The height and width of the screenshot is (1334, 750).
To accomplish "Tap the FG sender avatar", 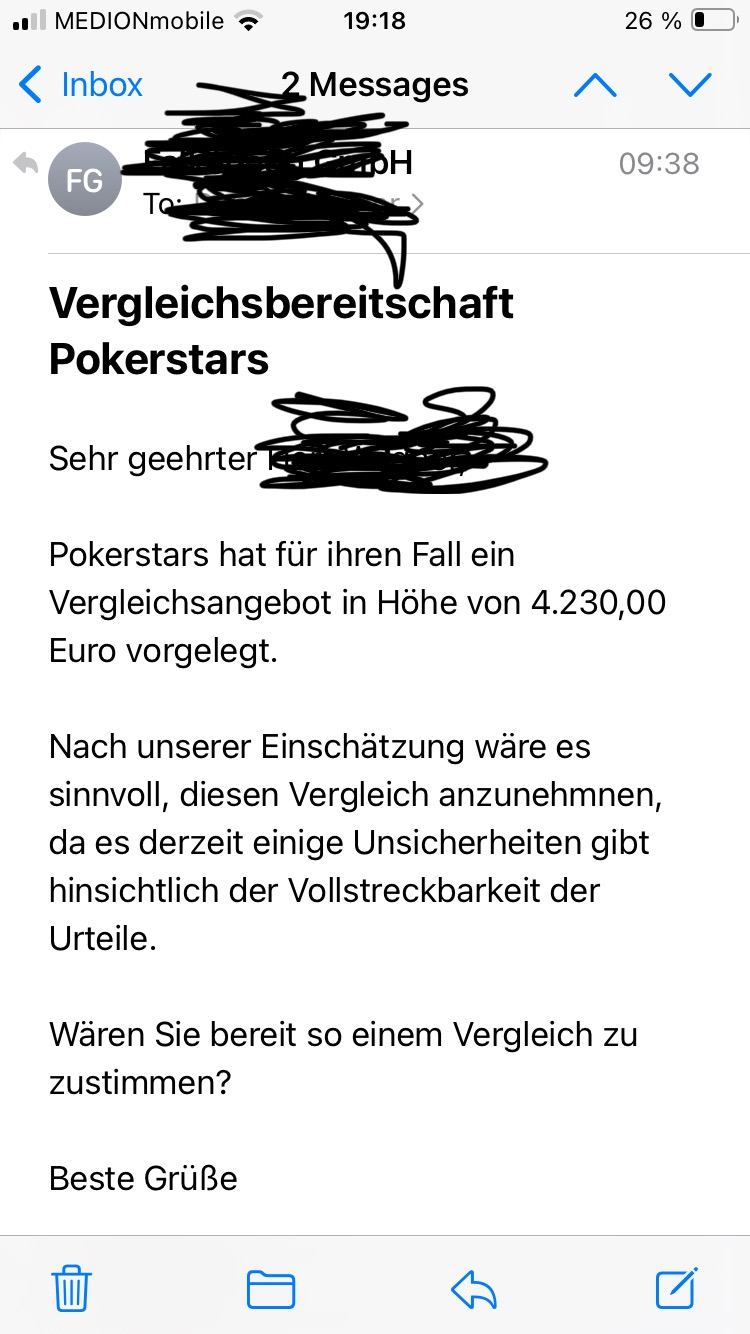I will tap(84, 180).
